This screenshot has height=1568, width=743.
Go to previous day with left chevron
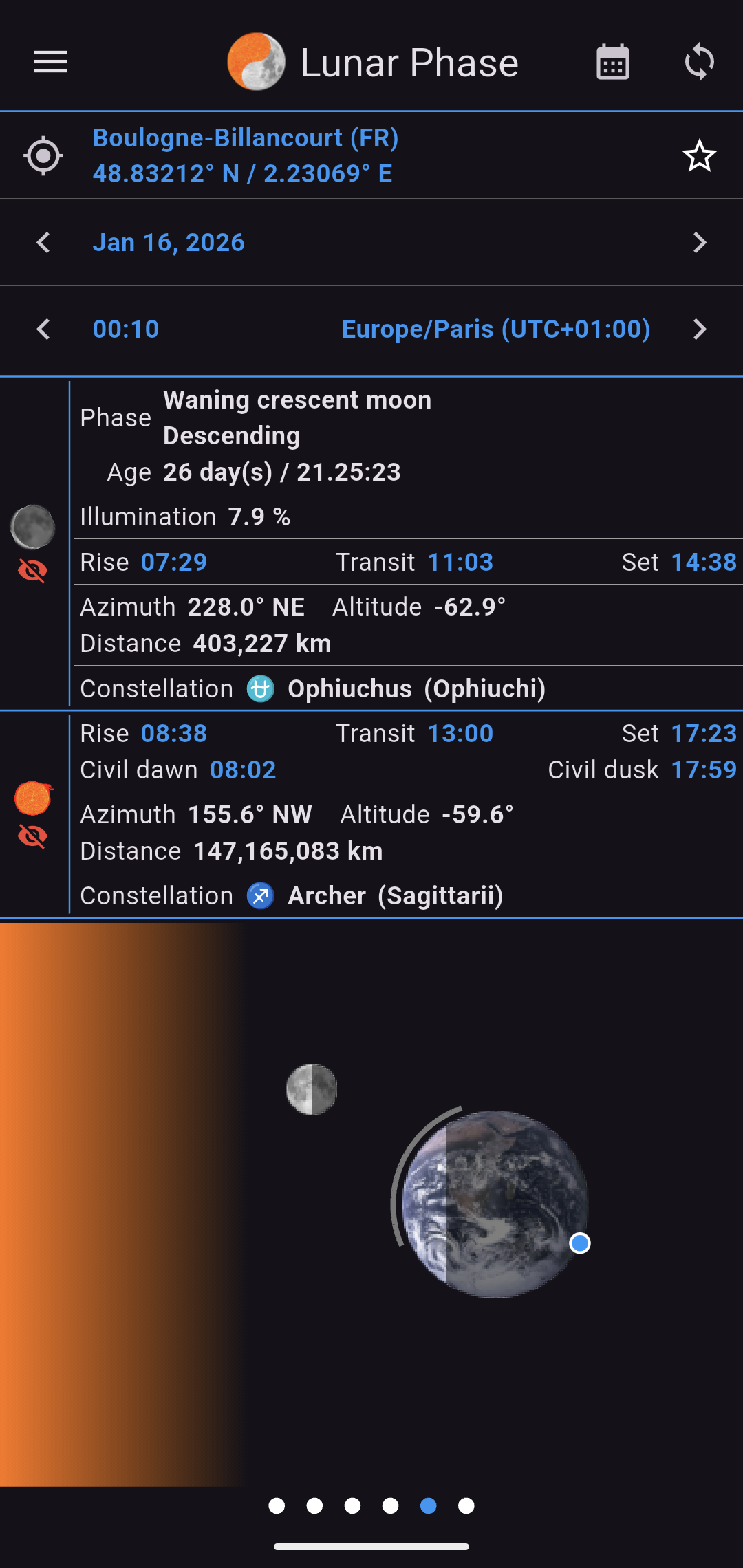43,242
